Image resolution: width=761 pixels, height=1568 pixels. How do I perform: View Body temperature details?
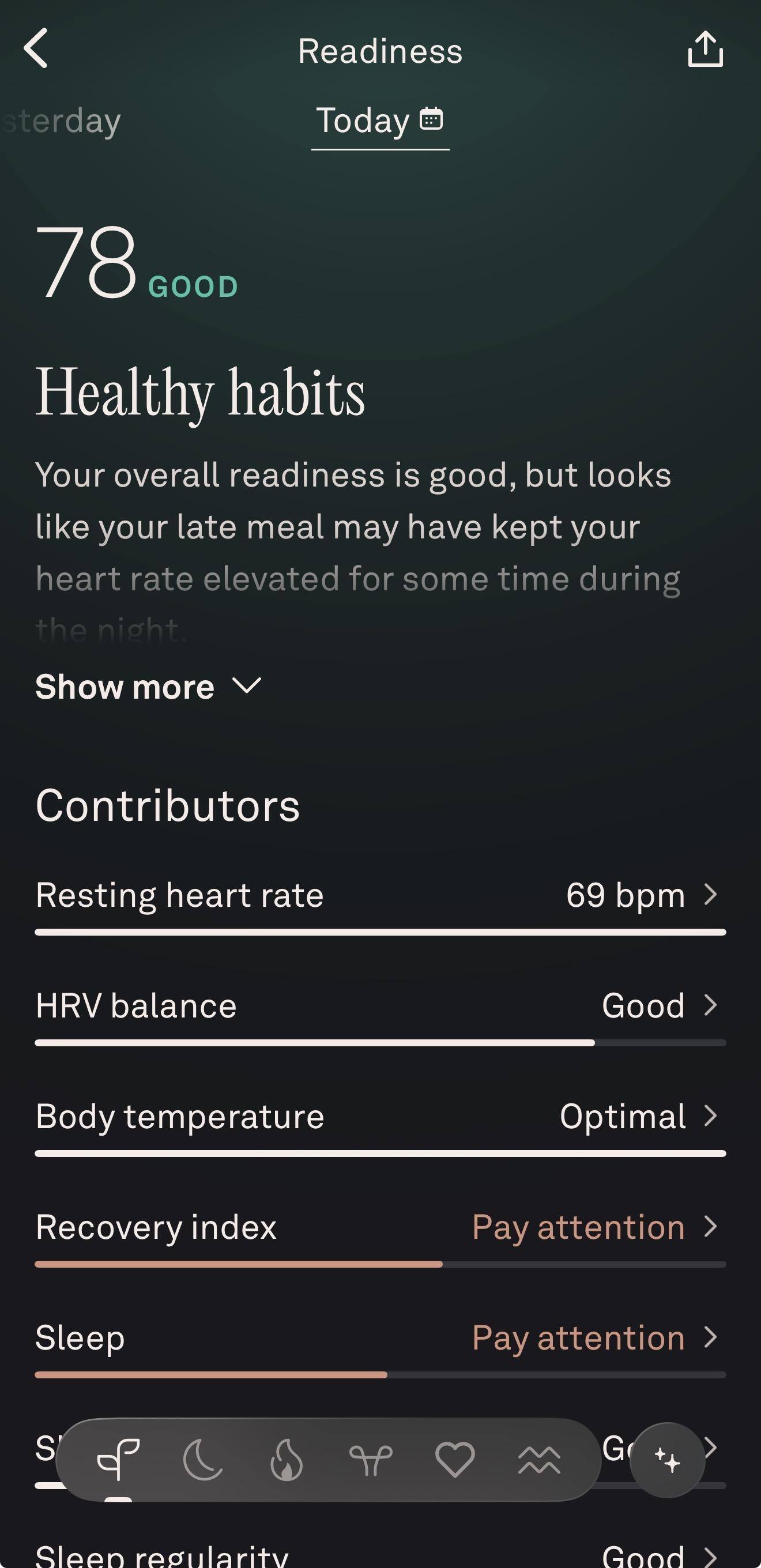380,1126
